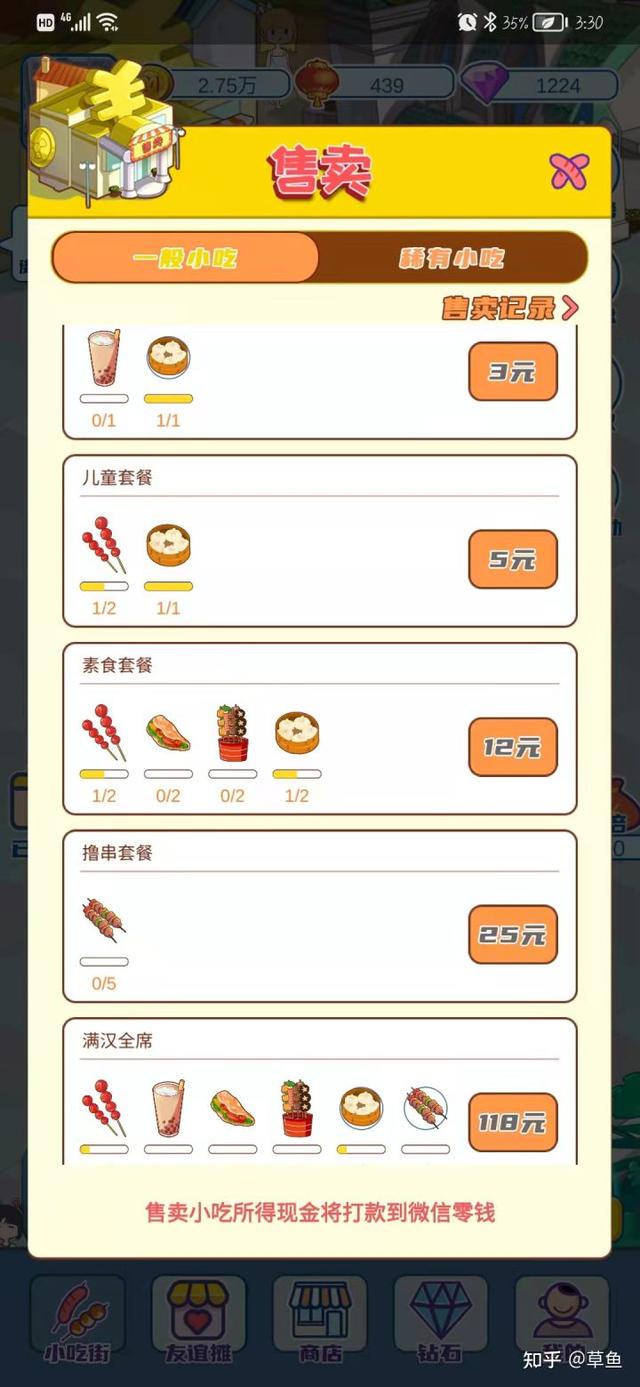
Task: Go to the 小吃街 tab
Action: tap(77, 1321)
